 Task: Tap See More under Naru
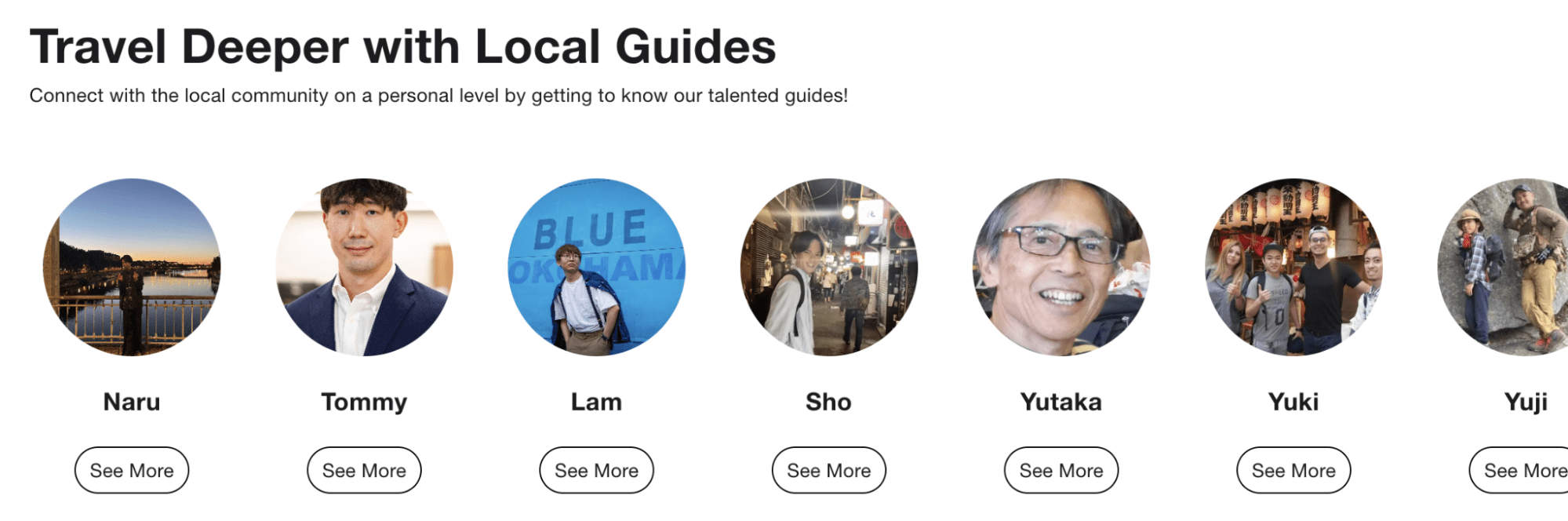(x=132, y=470)
